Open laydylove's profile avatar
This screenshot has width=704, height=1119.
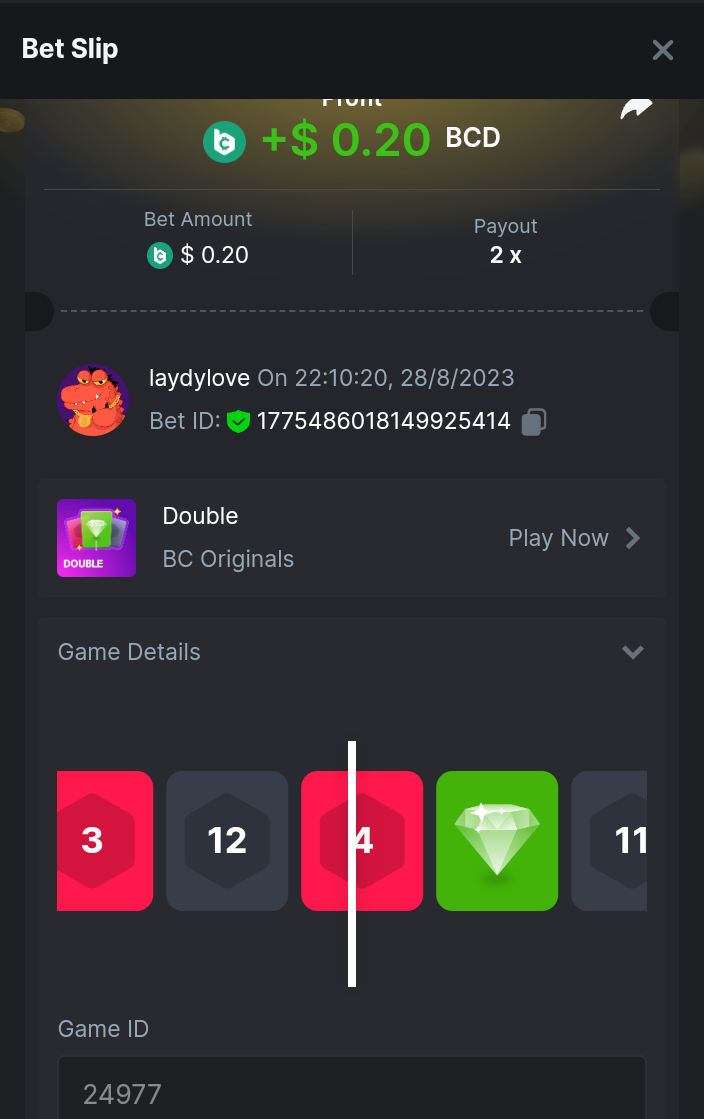coord(93,400)
